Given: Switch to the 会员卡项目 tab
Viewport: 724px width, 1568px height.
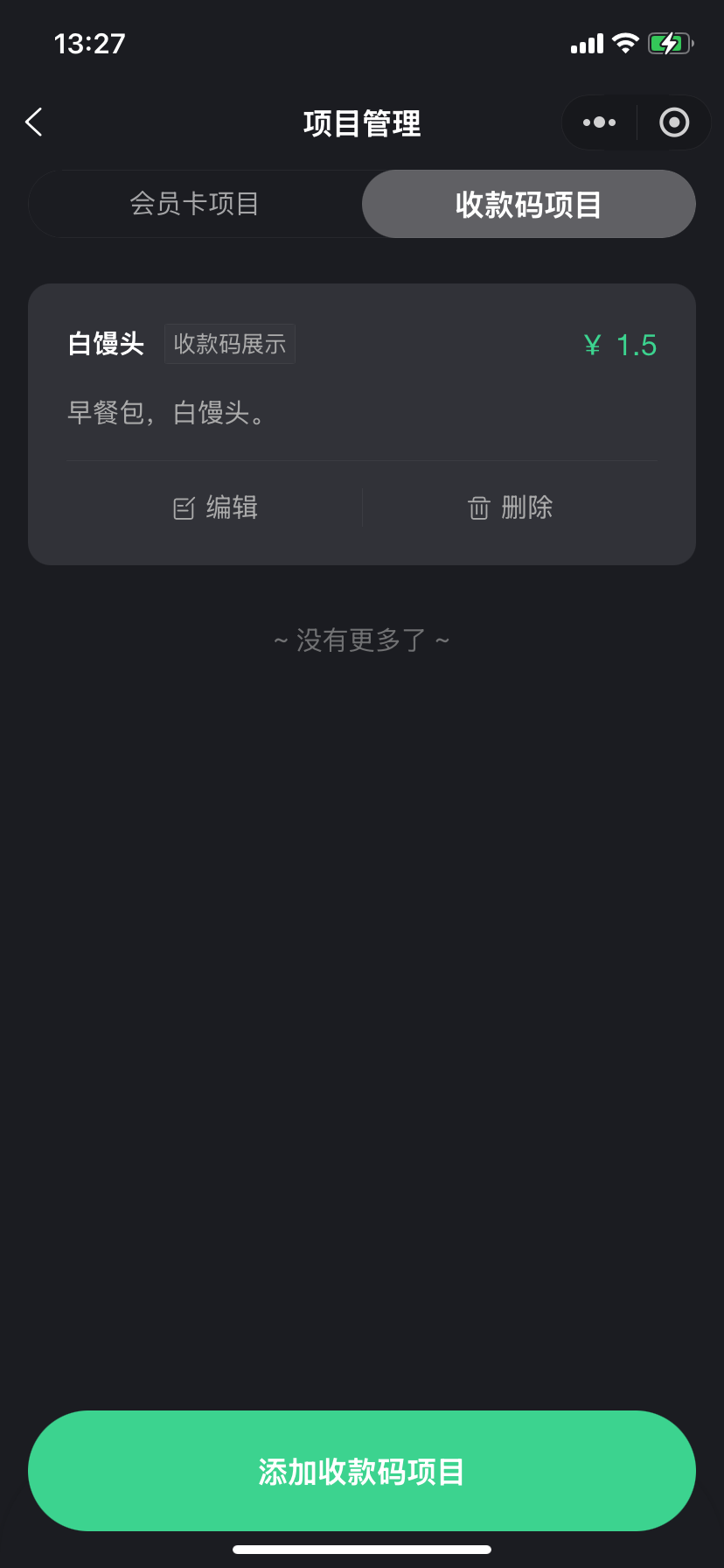Looking at the screenshot, I should pos(195,204).
